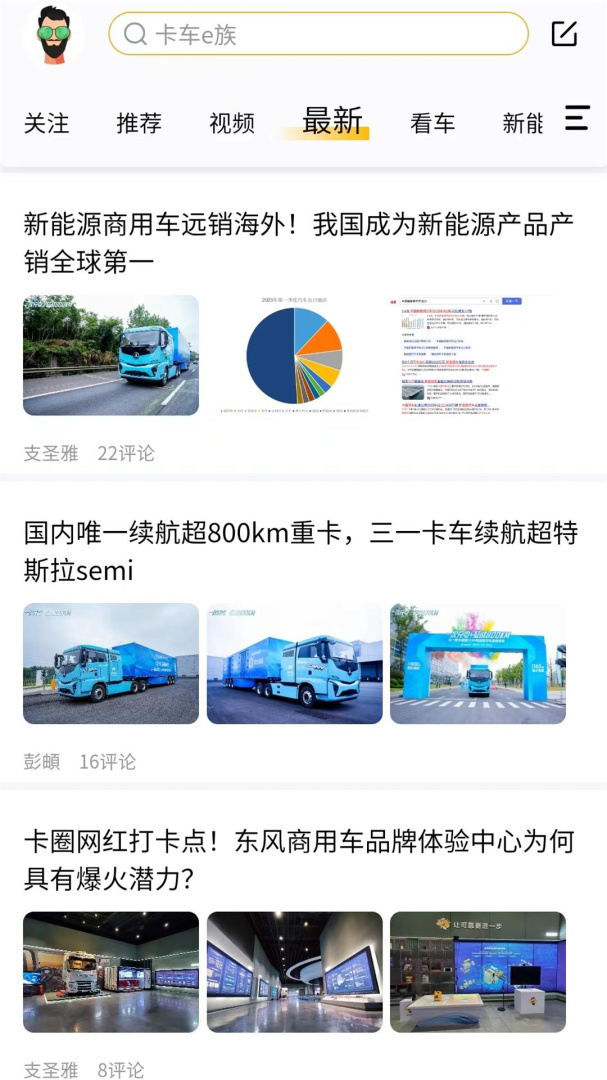
Task: Expand the channel list menu
Action: click(577, 118)
